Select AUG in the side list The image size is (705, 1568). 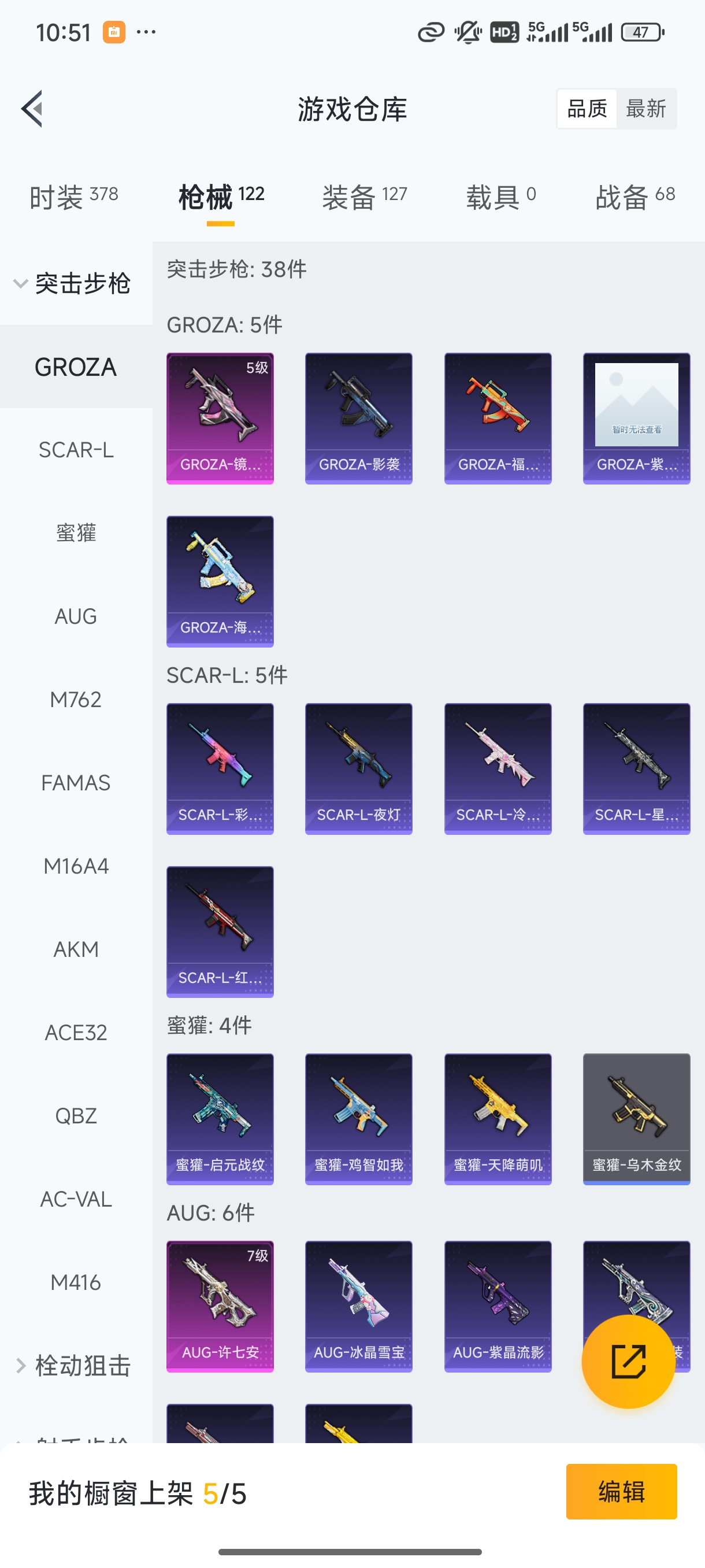pyautogui.click(x=76, y=616)
